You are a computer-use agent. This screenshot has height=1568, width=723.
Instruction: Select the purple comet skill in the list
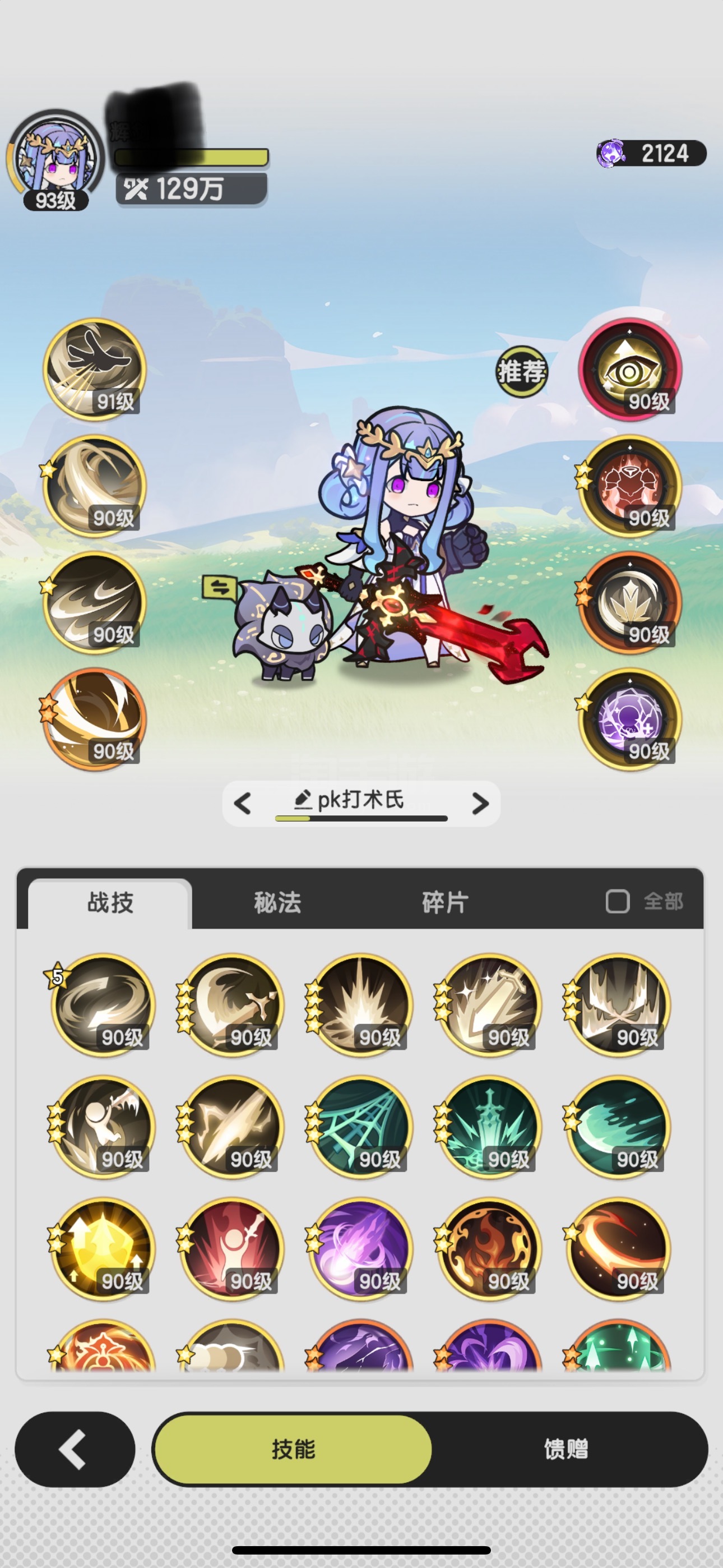360,1249
